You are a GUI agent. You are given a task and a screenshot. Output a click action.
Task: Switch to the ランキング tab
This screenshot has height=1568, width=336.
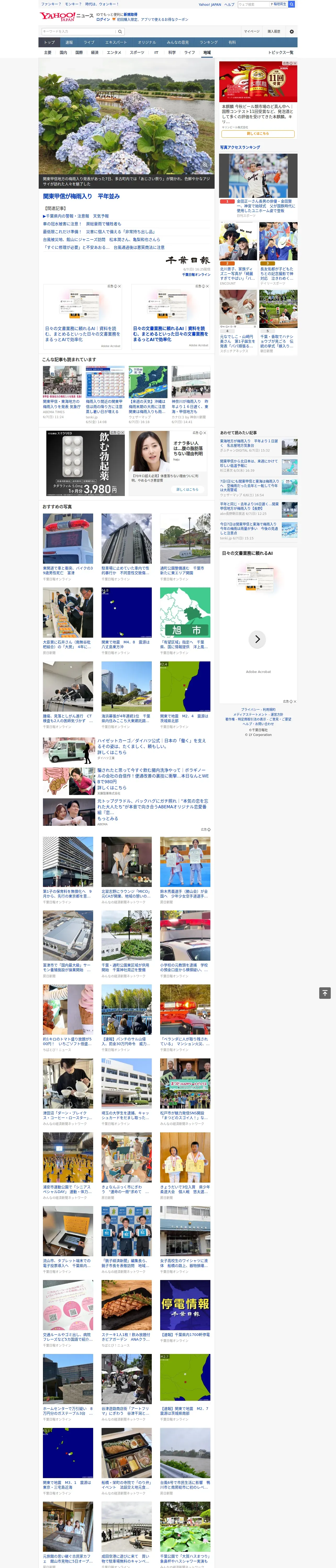pyautogui.click(x=209, y=43)
